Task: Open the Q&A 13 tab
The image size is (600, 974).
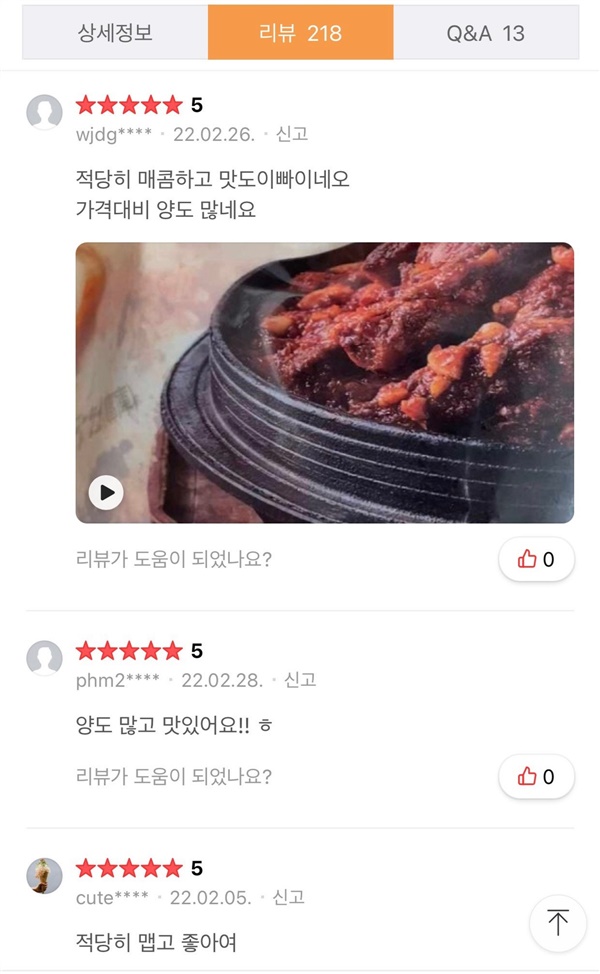Action: tap(485, 33)
